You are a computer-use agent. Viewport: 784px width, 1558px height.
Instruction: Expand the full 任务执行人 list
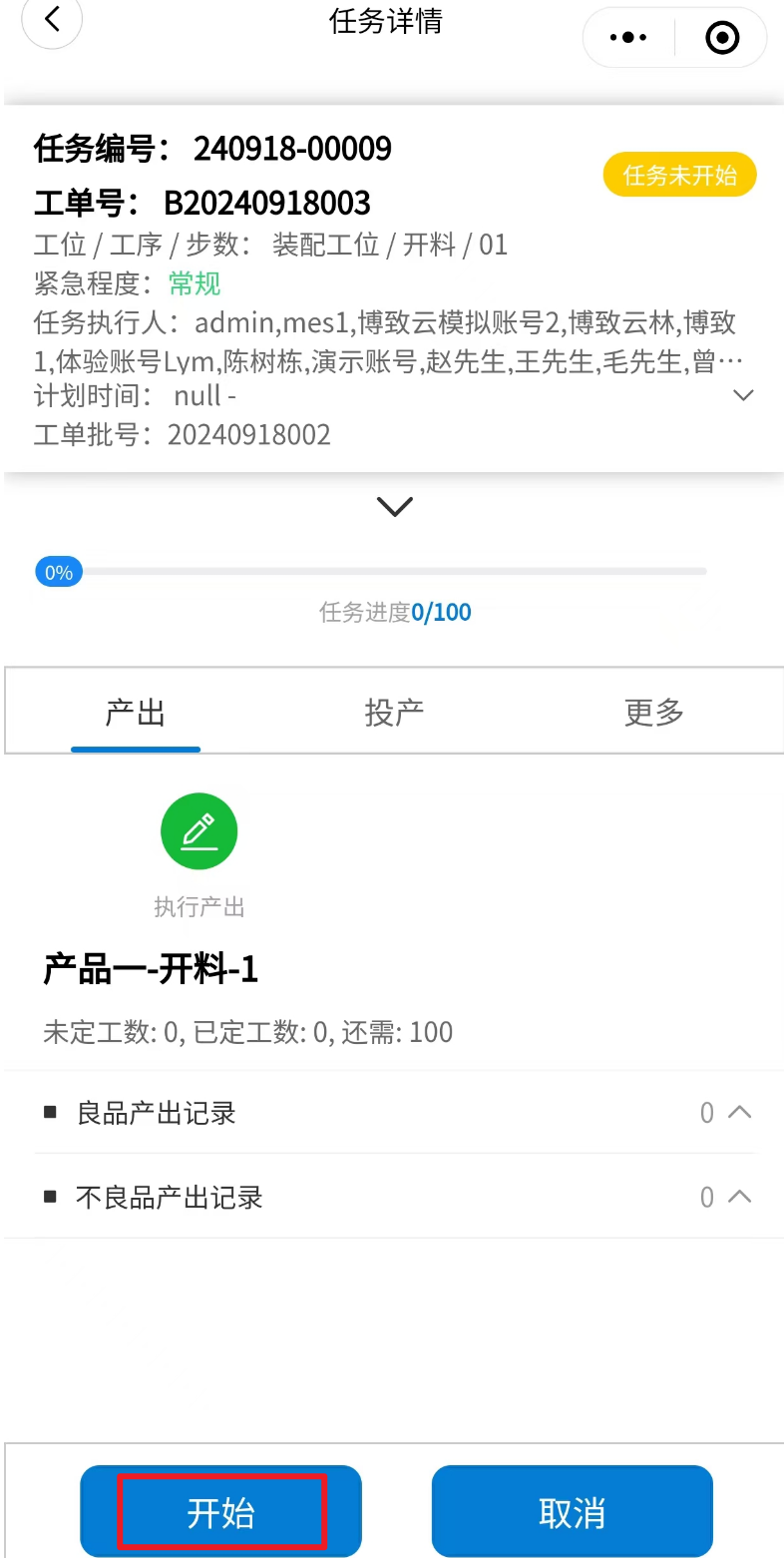click(x=743, y=395)
